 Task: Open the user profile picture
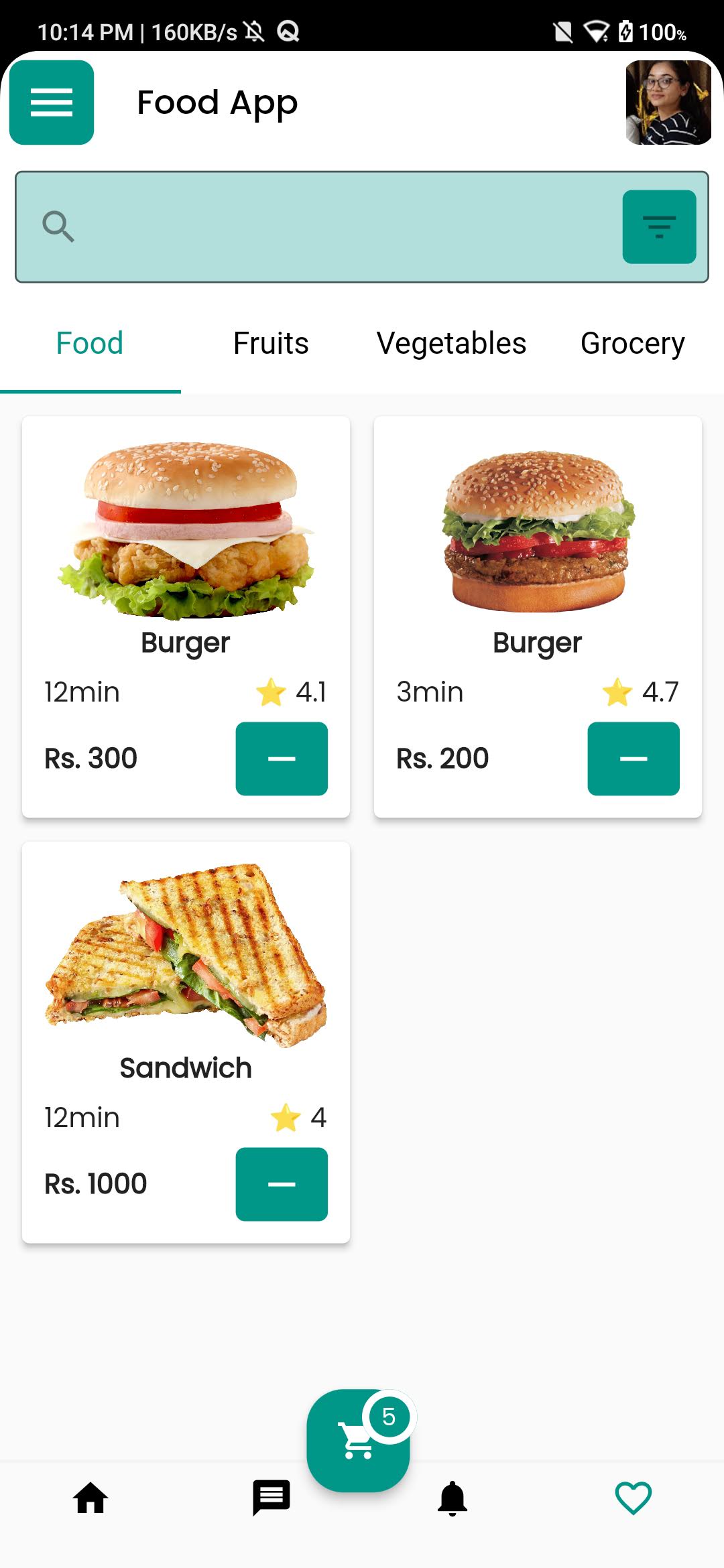(668, 101)
